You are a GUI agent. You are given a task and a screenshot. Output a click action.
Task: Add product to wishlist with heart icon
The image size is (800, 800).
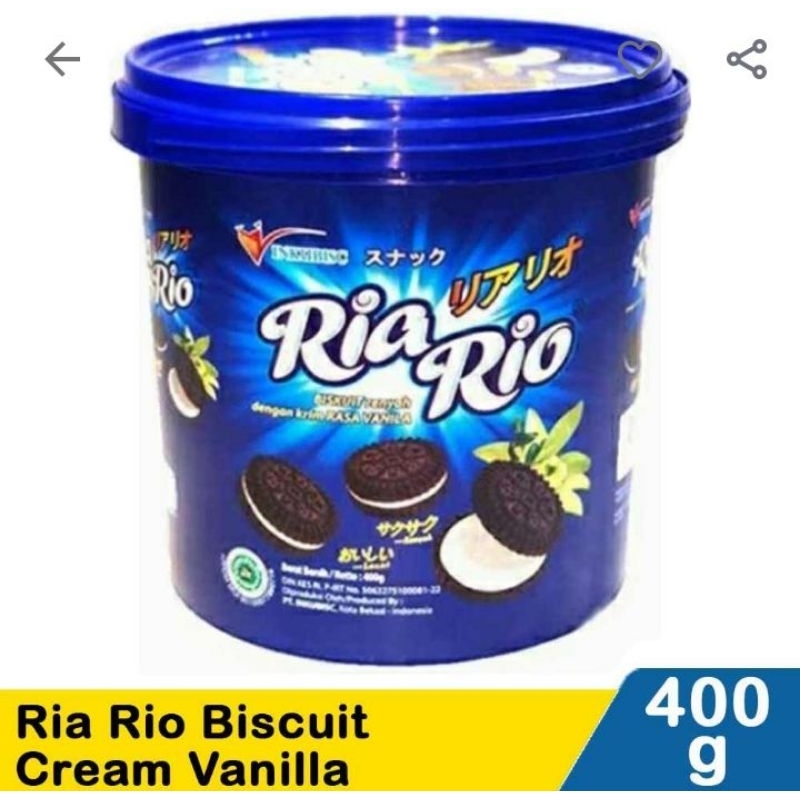pos(640,59)
